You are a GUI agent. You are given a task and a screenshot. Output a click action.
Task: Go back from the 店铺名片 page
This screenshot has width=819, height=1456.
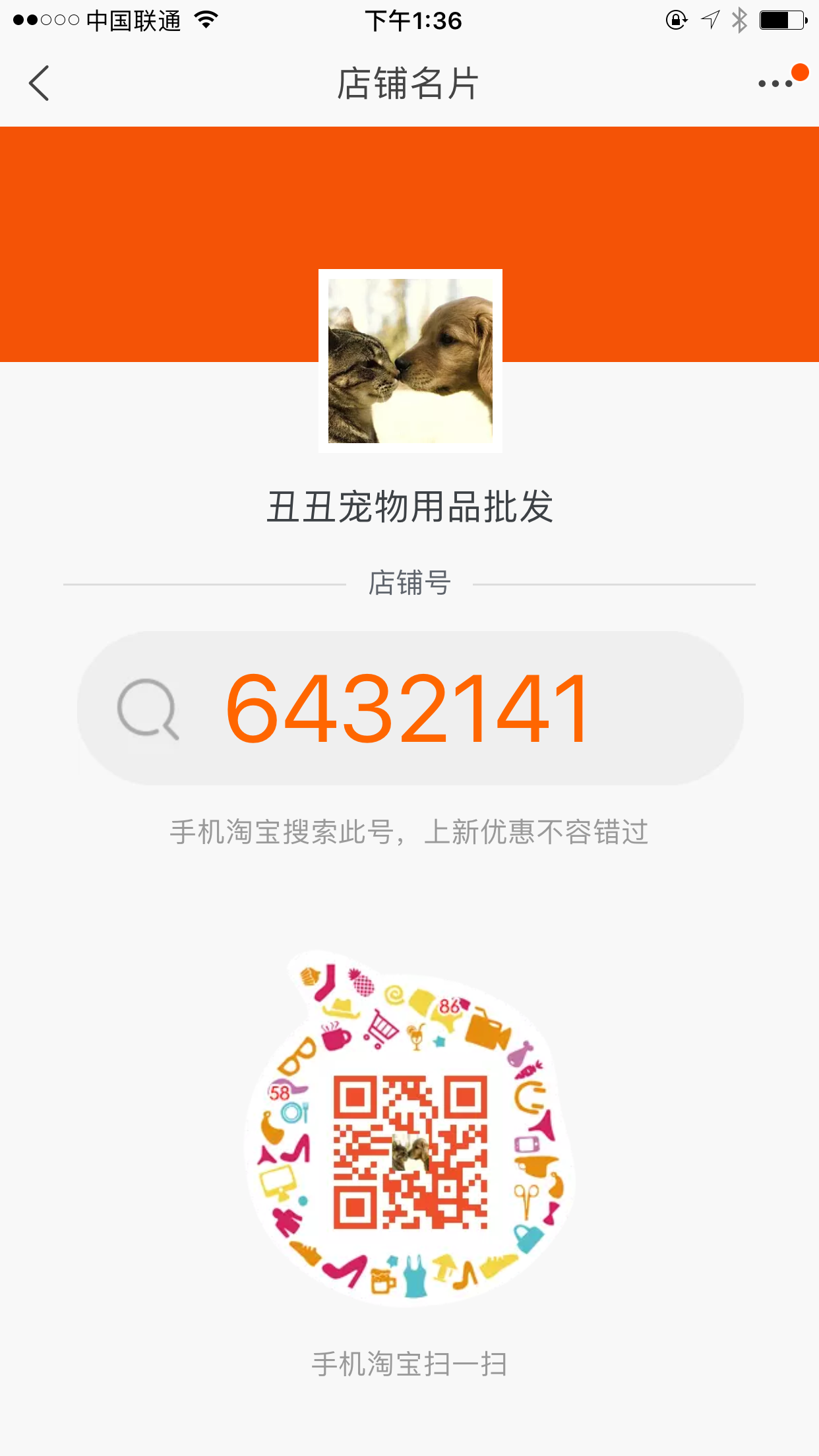click(x=40, y=84)
